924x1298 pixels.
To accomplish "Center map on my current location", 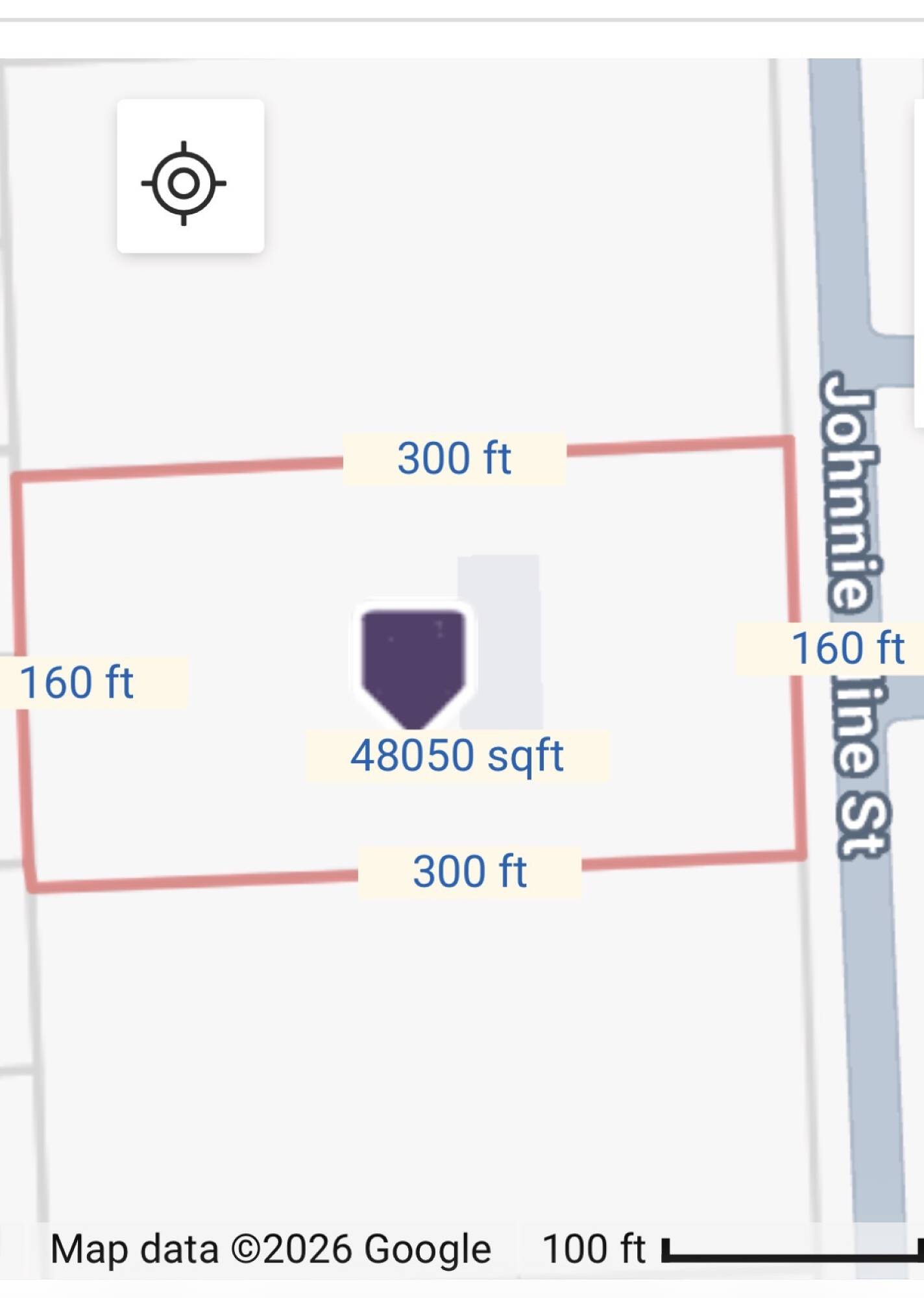I will point(190,177).
